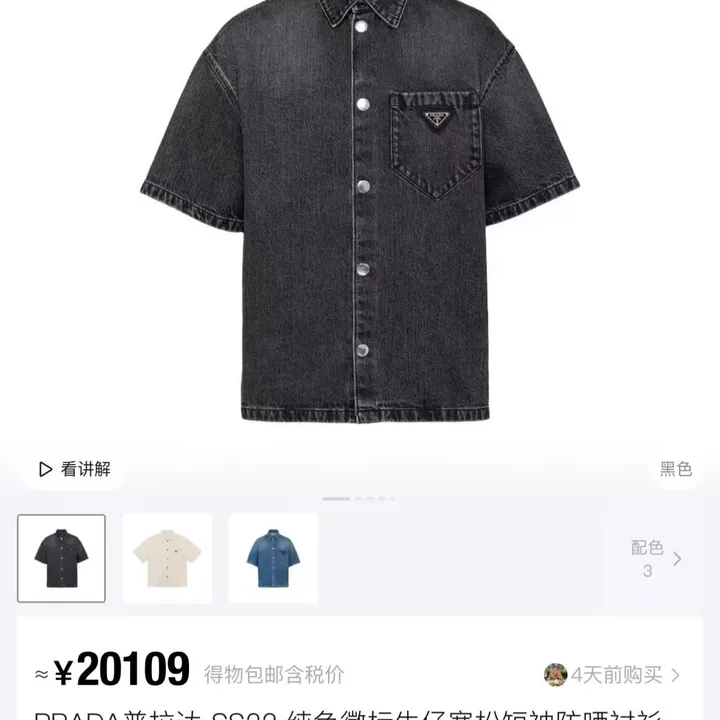This screenshot has height=720, width=720.
Task: Expand the 配色 3 color options
Action: pyautogui.click(x=656, y=559)
